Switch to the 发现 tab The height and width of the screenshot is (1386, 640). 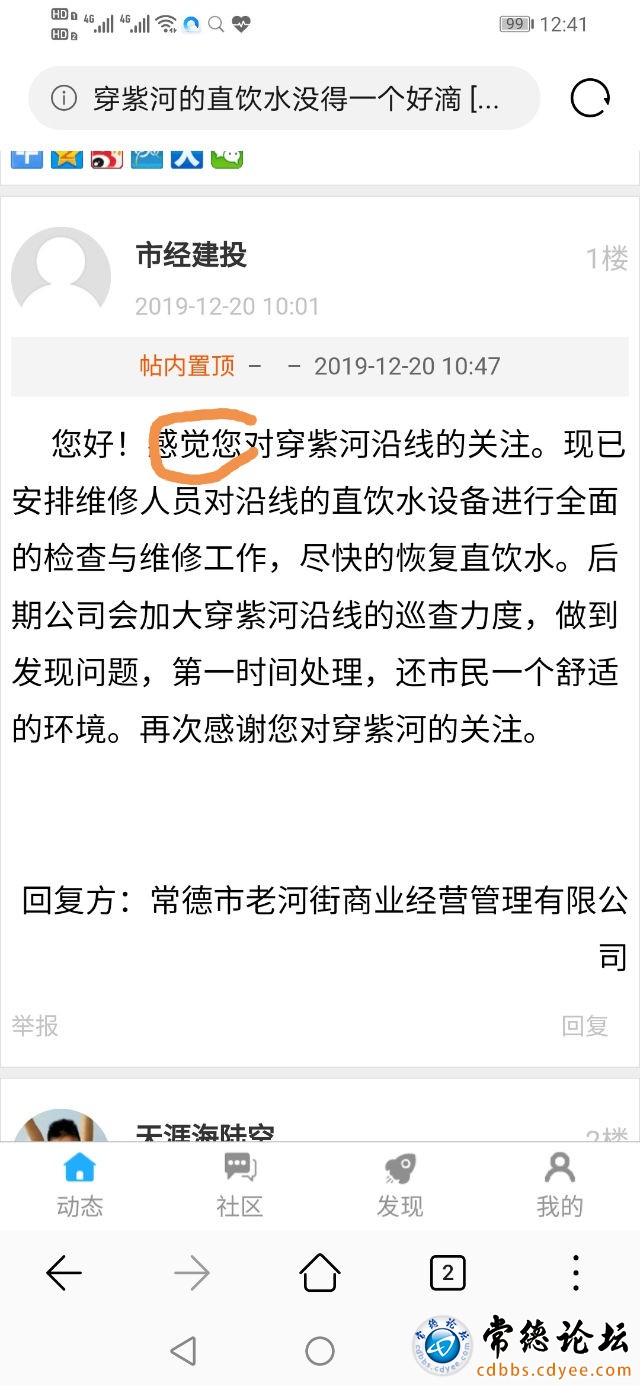[x=399, y=1185]
